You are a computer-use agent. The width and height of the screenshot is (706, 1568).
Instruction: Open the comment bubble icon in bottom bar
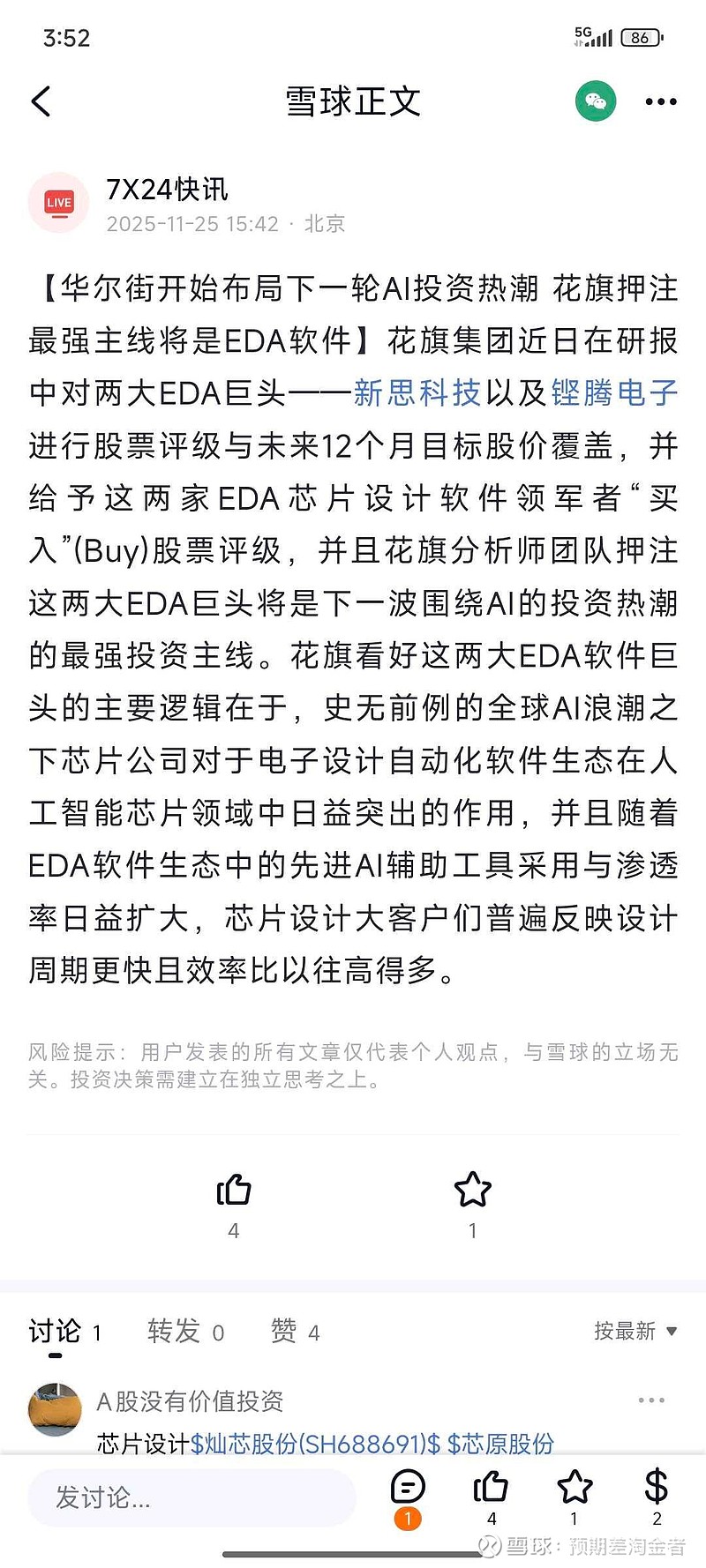[x=407, y=1489]
